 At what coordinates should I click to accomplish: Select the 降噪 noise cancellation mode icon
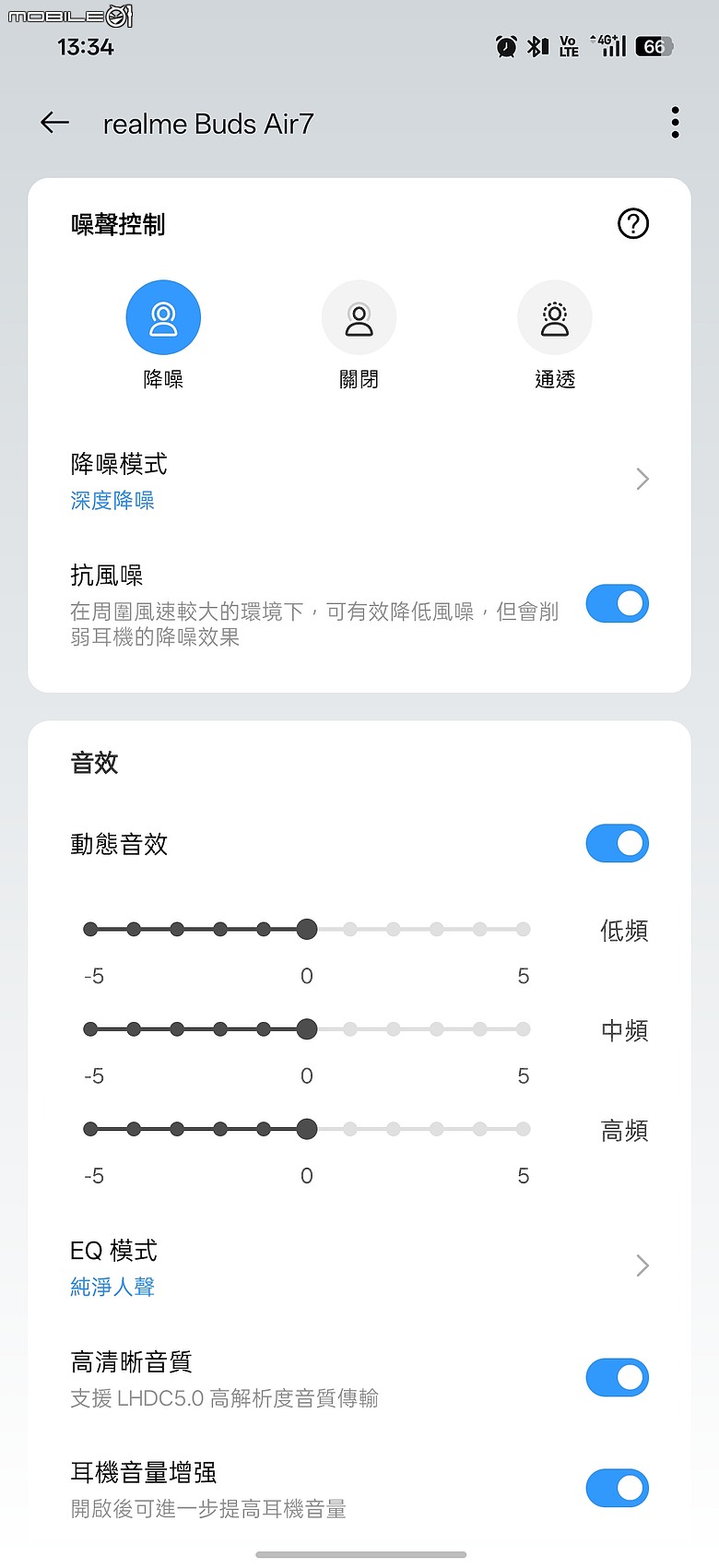tap(163, 316)
